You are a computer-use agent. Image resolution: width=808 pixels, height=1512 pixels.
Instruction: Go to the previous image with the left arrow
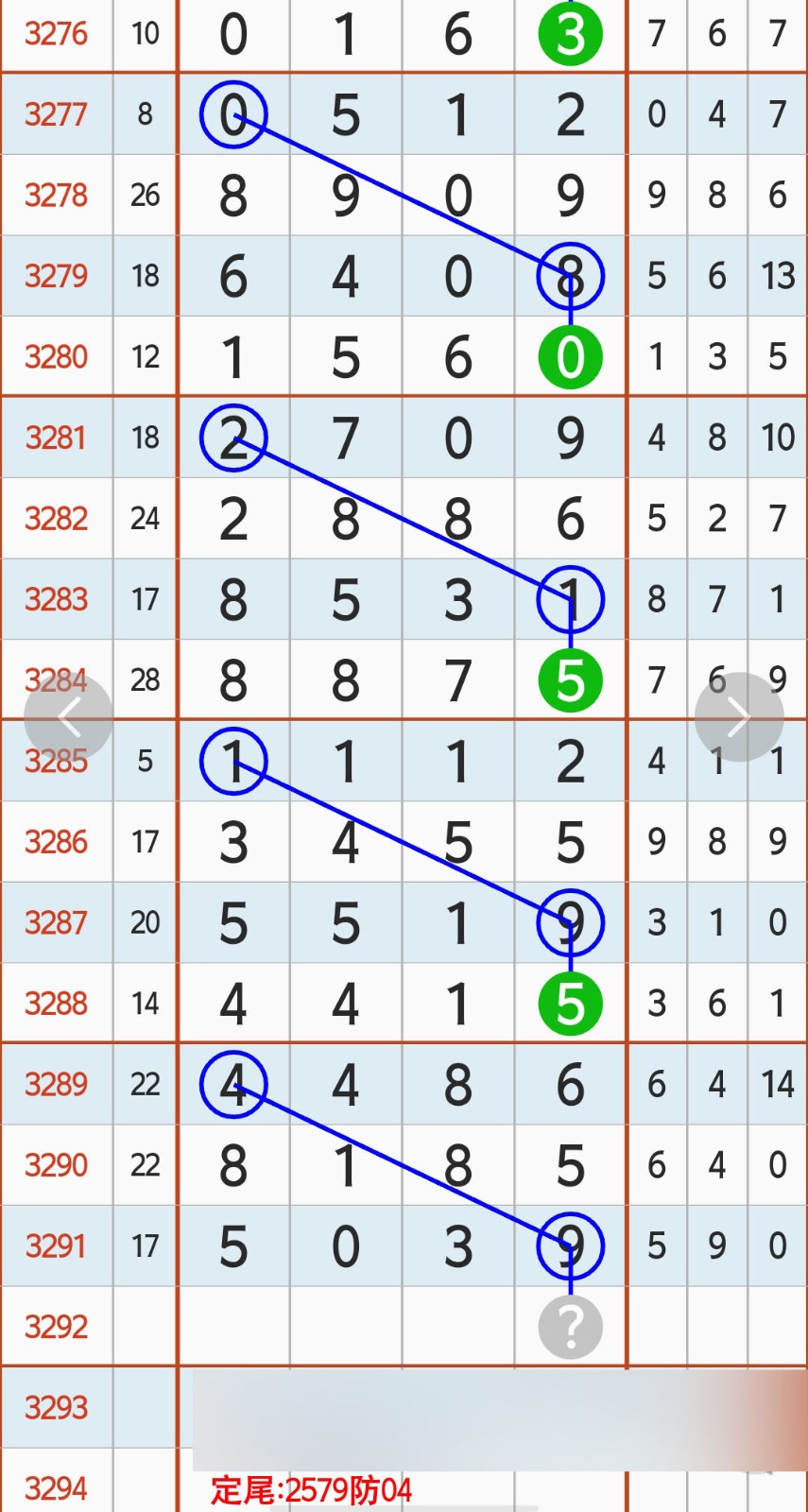68,717
